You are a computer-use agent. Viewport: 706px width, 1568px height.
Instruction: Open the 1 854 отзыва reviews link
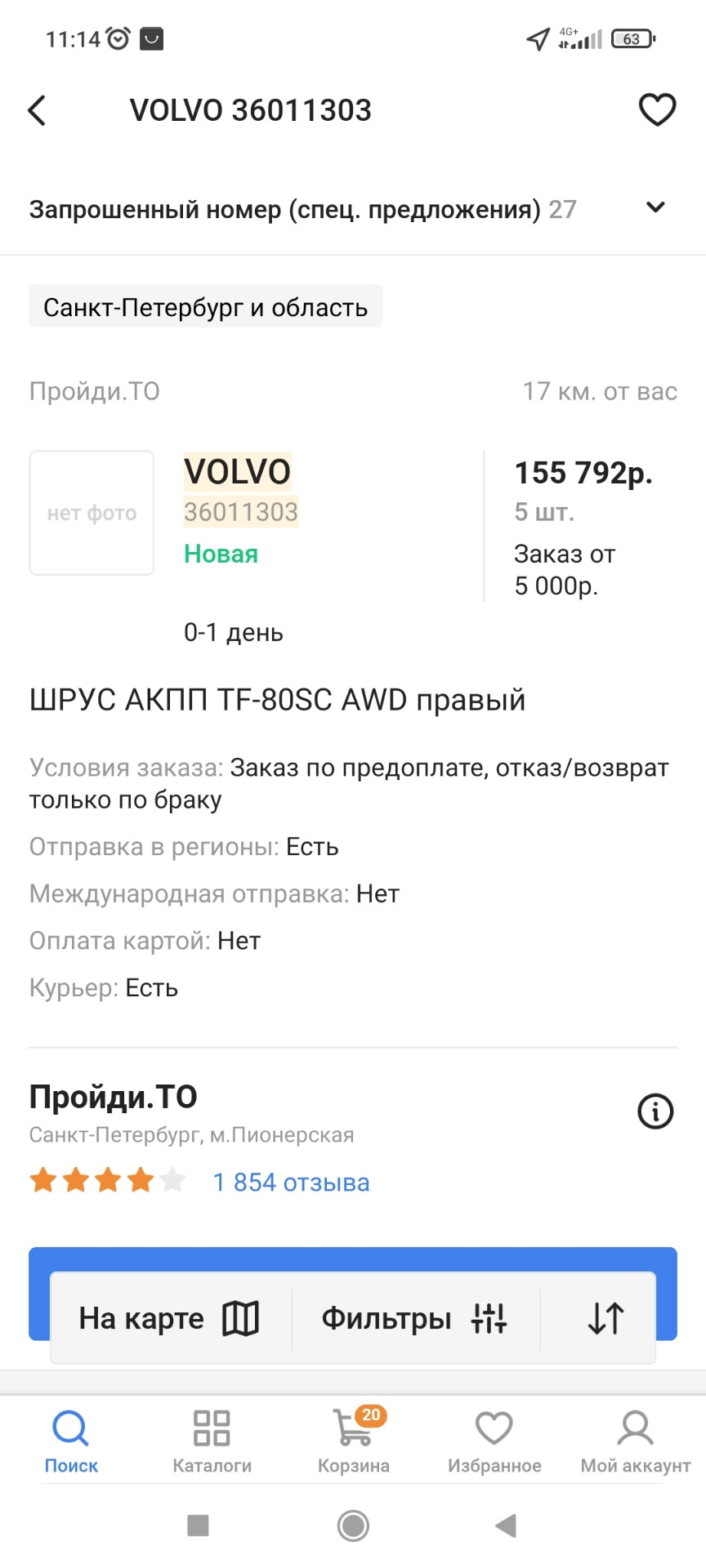pyautogui.click(x=291, y=1182)
